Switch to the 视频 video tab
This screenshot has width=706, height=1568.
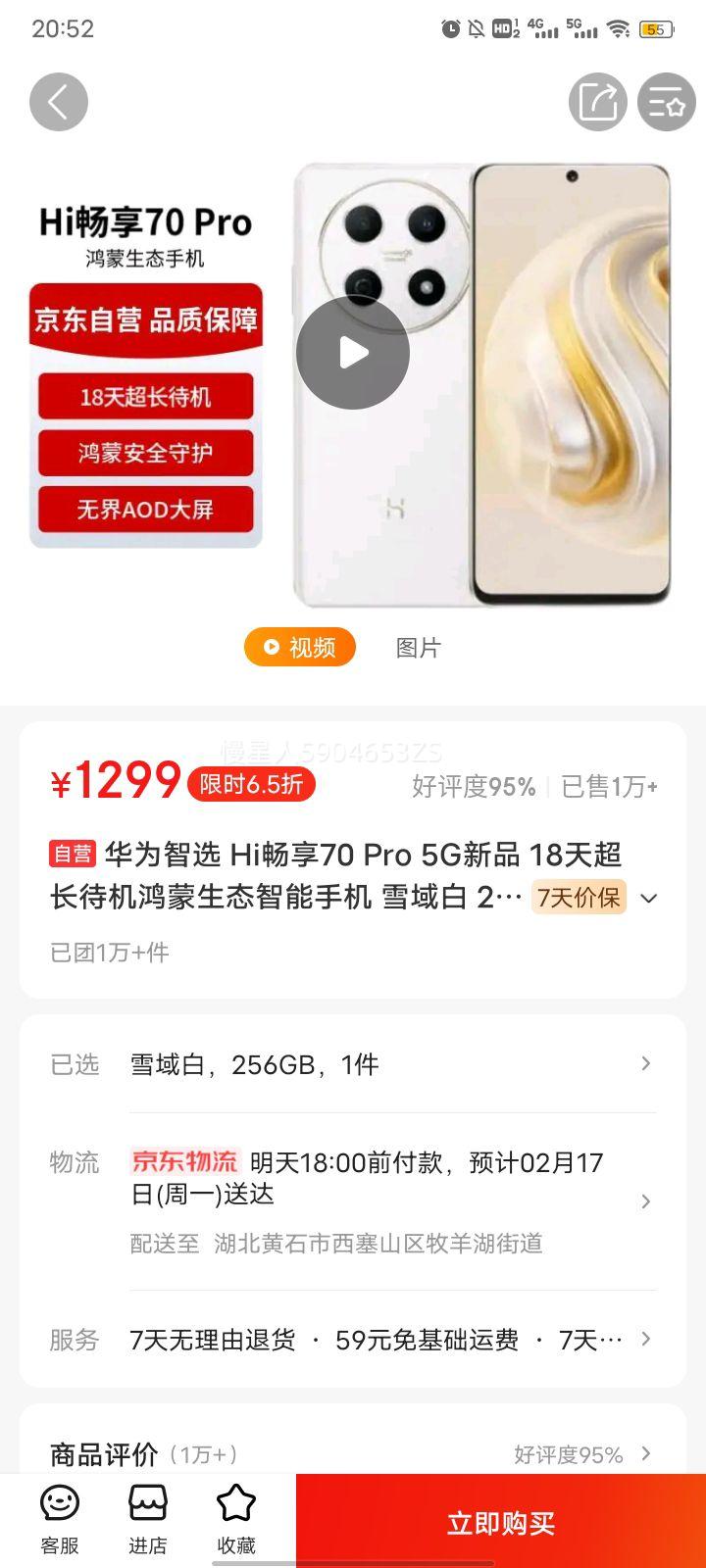coord(300,647)
